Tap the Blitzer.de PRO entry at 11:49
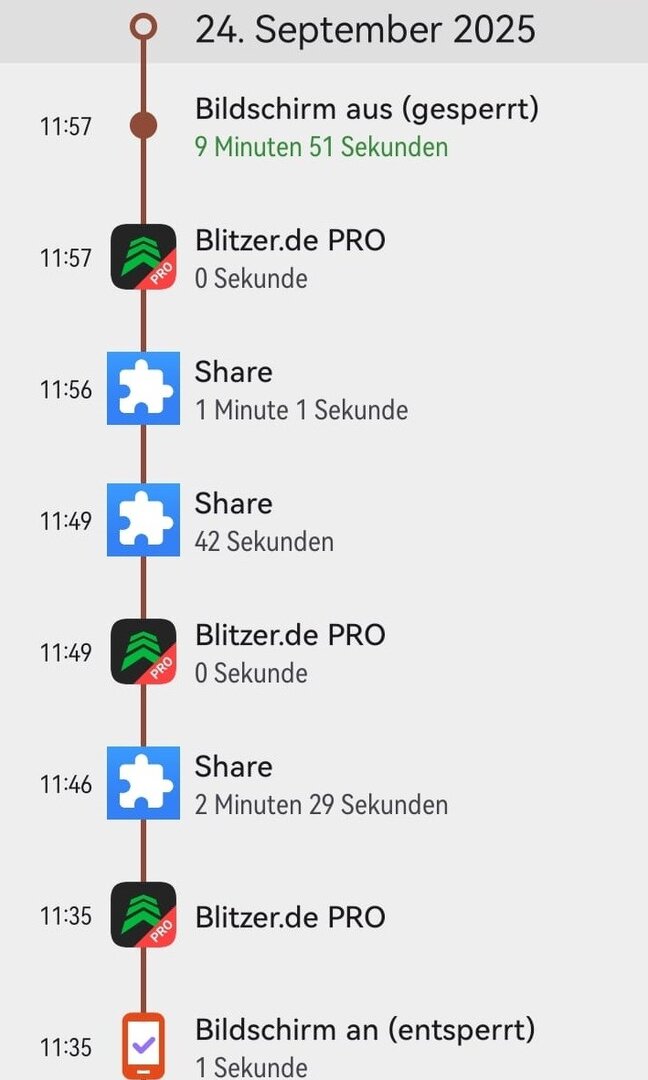 pyautogui.click(x=290, y=652)
